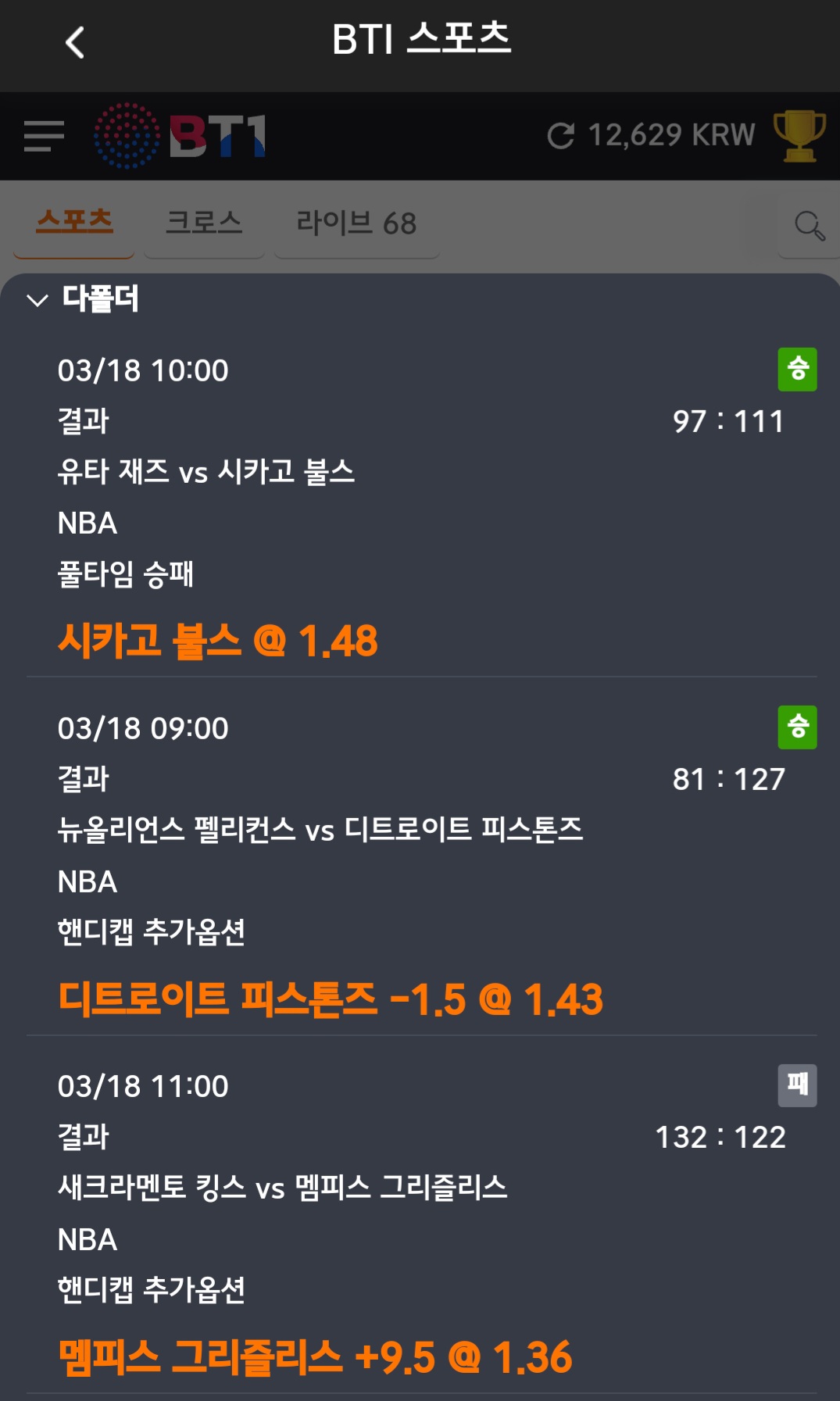Go back from BTI 스포츠 page
This screenshot has width=840, height=1401.
tap(75, 43)
